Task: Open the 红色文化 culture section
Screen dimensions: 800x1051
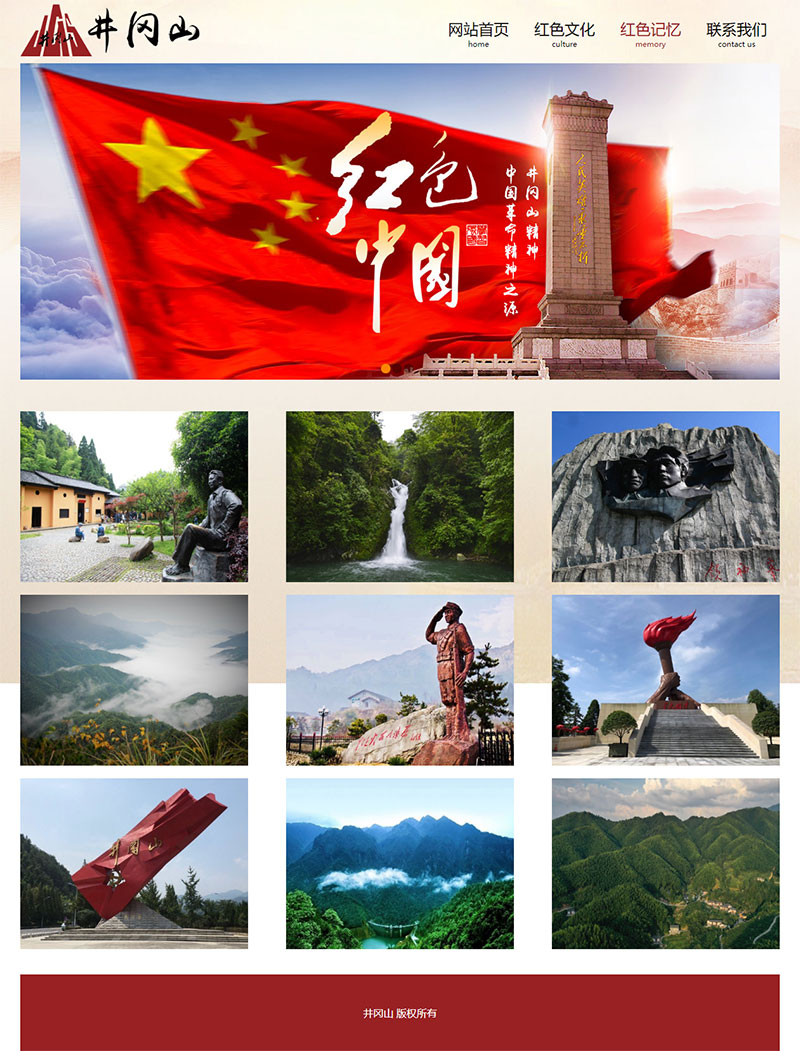Action: (x=564, y=33)
